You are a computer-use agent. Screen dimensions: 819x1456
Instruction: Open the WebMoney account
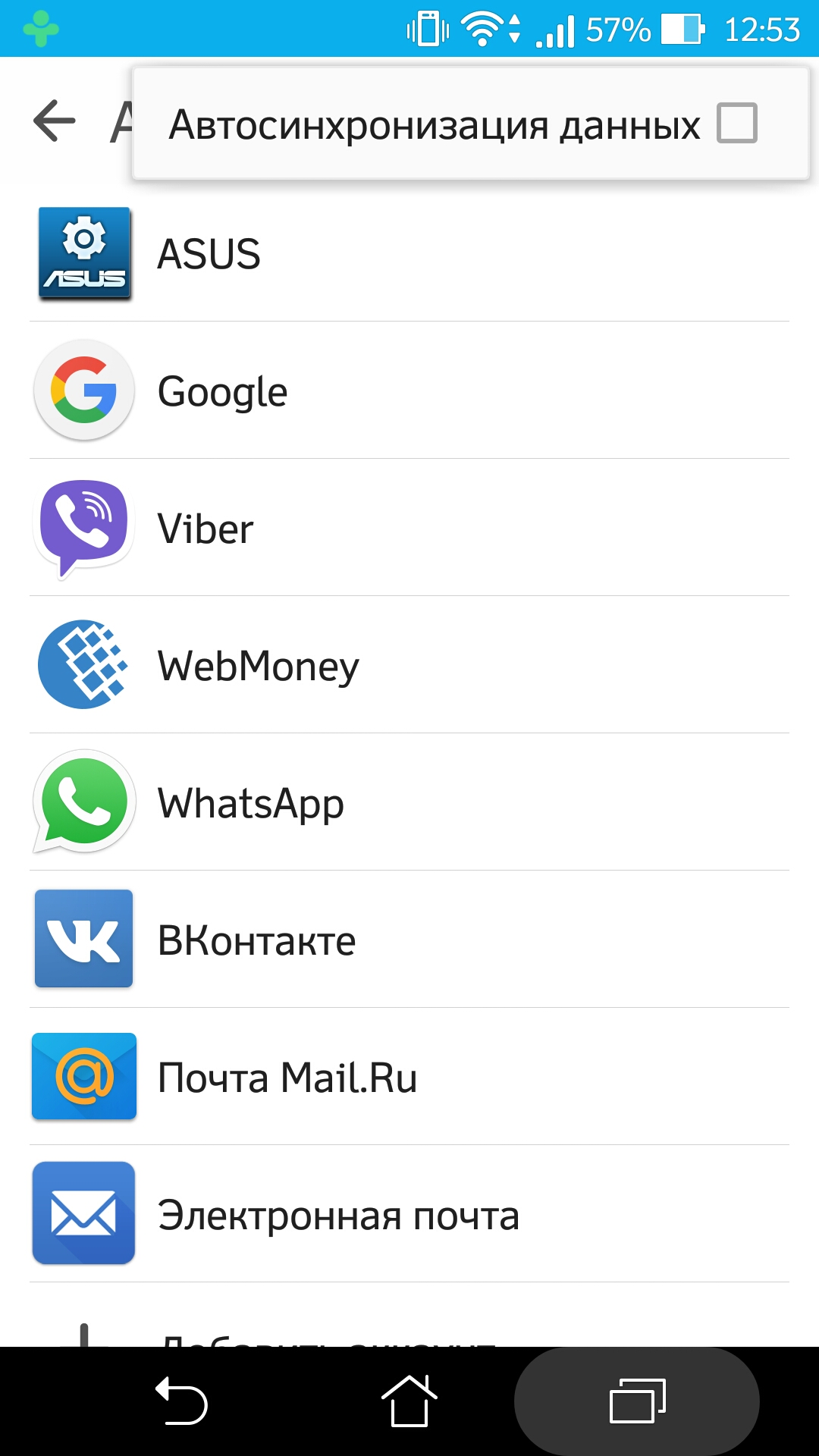(409, 665)
